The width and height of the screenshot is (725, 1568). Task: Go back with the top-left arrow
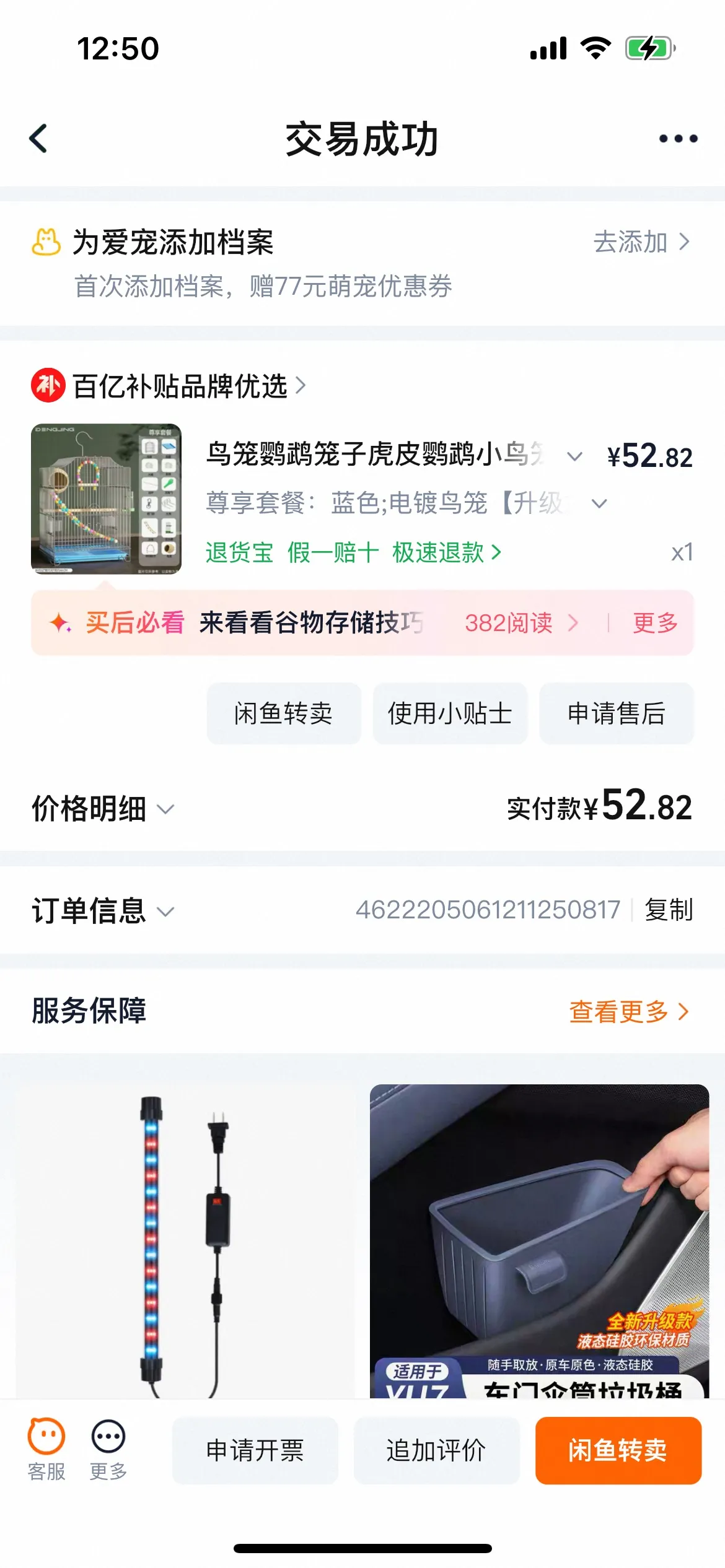pos(38,138)
